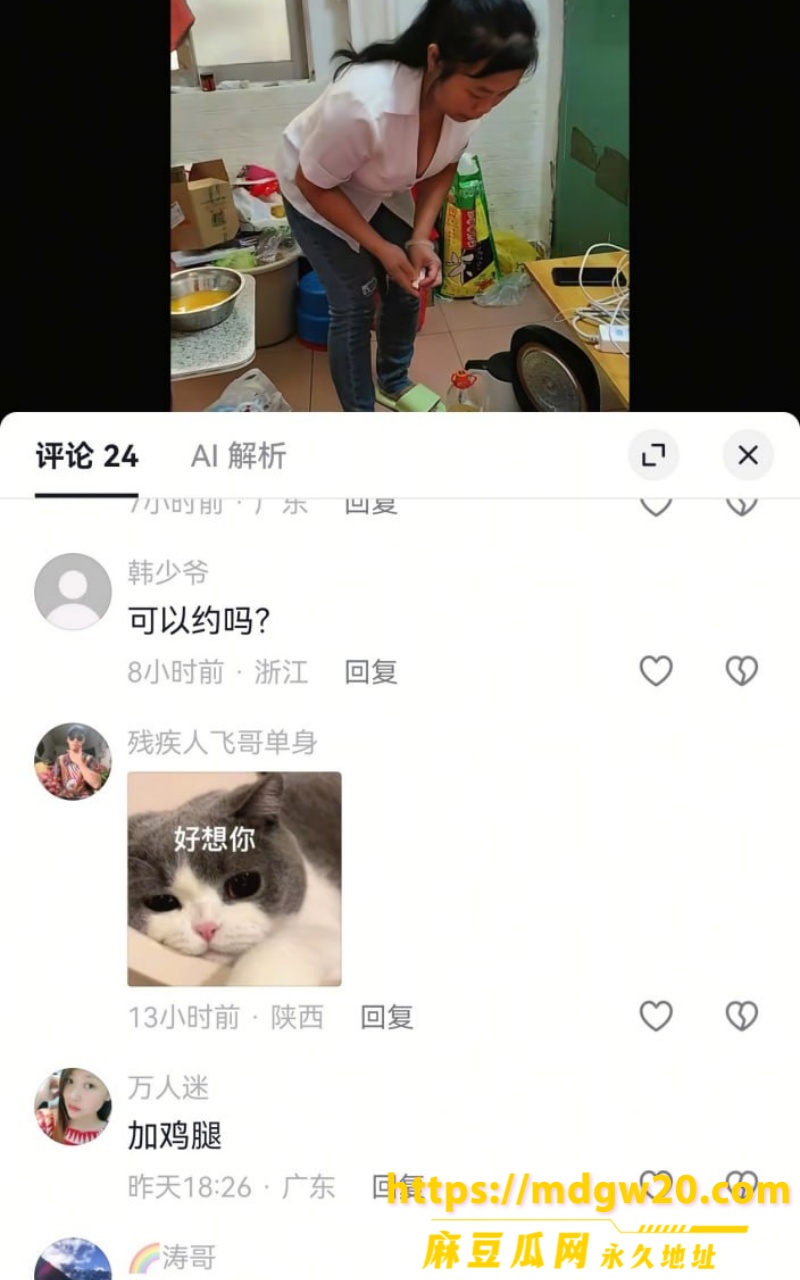Dislike 韩少爷's comment

[x=742, y=671]
